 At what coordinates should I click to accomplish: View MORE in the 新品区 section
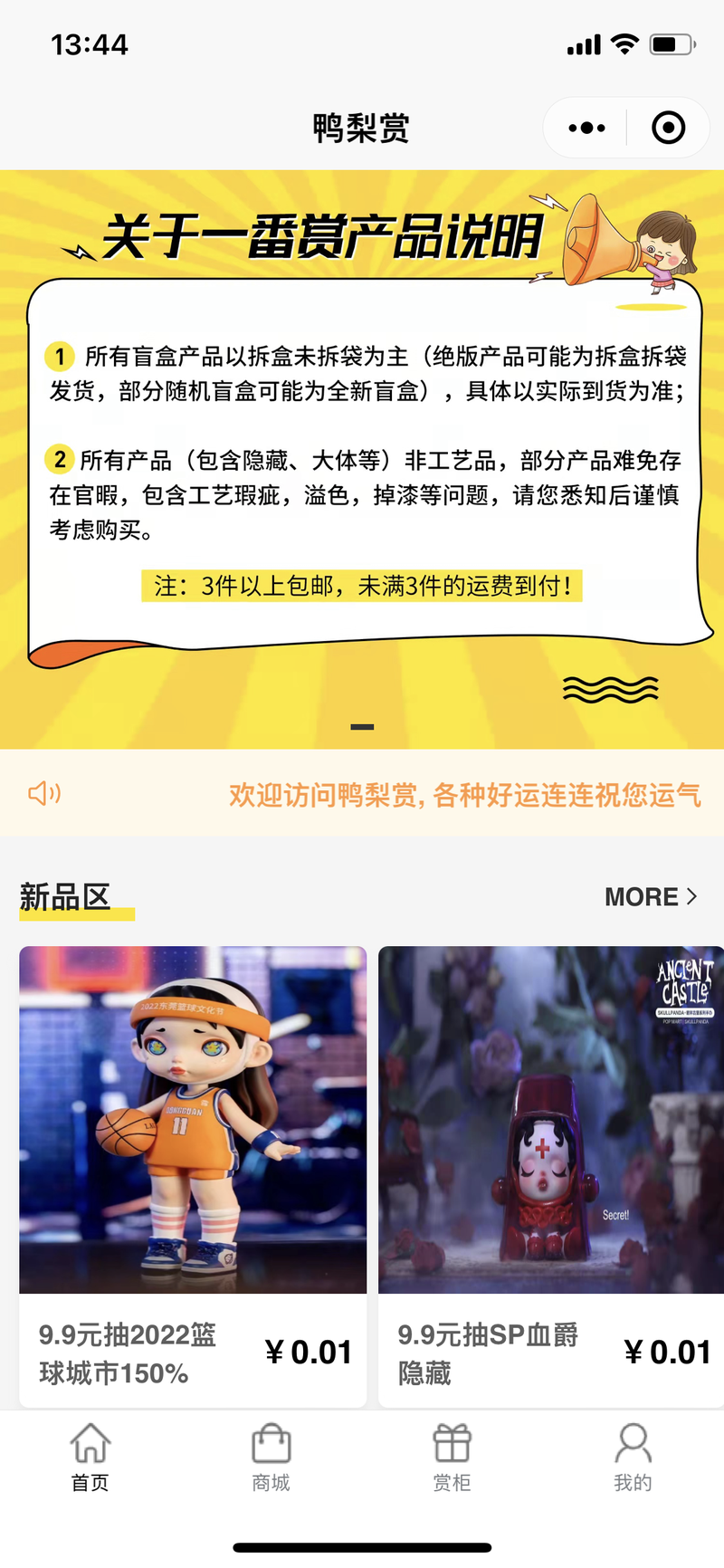[652, 896]
